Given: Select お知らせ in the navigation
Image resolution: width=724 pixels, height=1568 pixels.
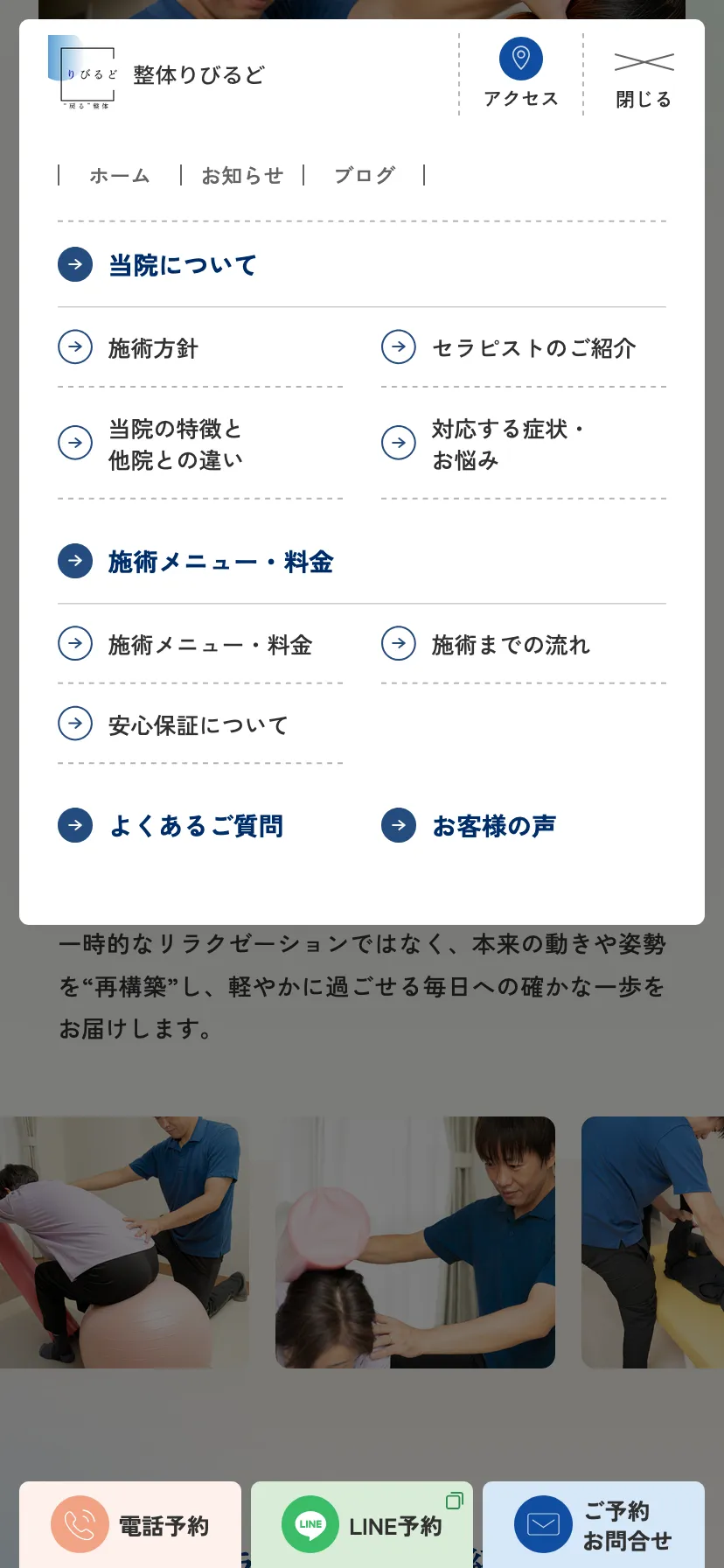Looking at the screenshot, I should pos(241,175).
